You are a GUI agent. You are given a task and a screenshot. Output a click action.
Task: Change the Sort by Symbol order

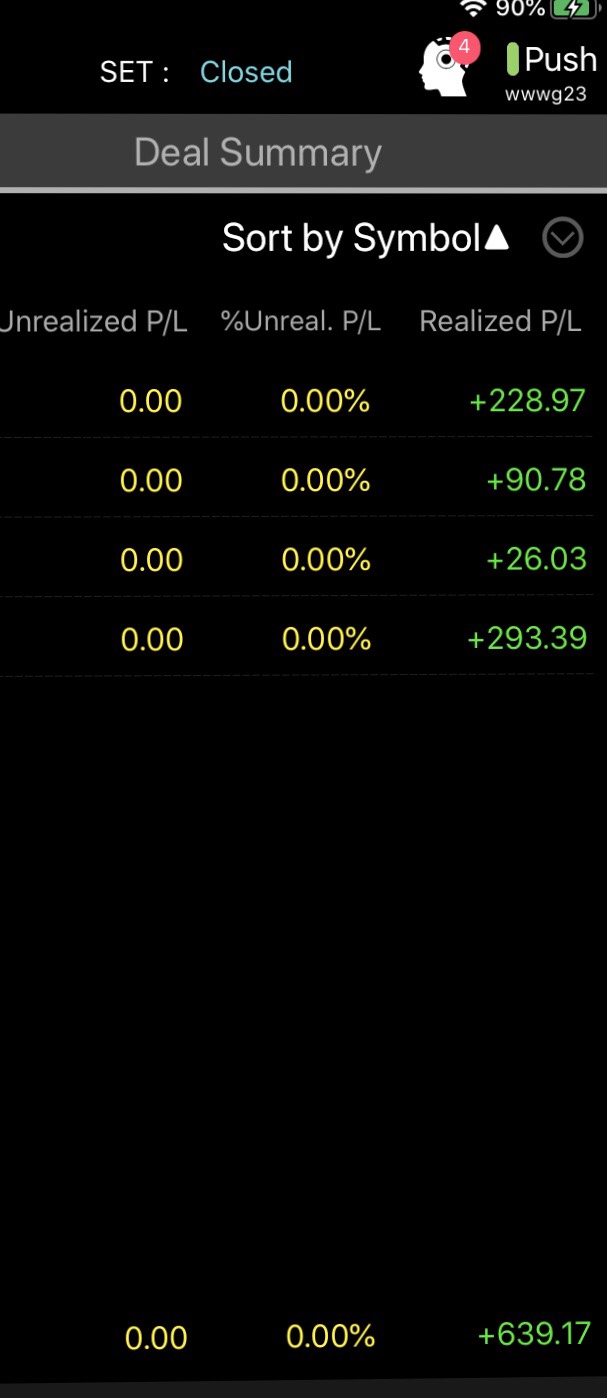coord(365,238)
